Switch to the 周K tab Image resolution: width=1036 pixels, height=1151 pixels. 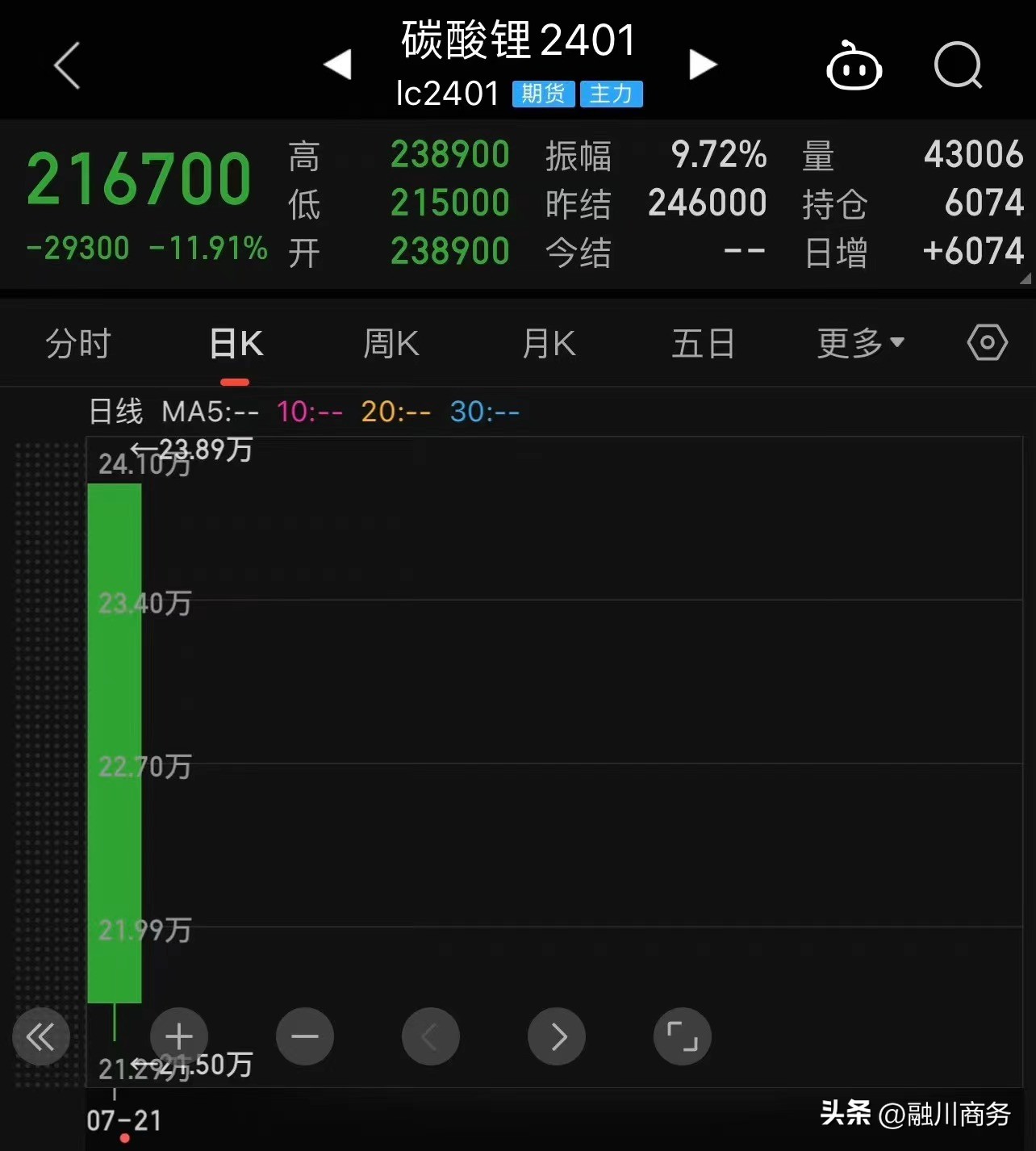(x=391, y=342)
